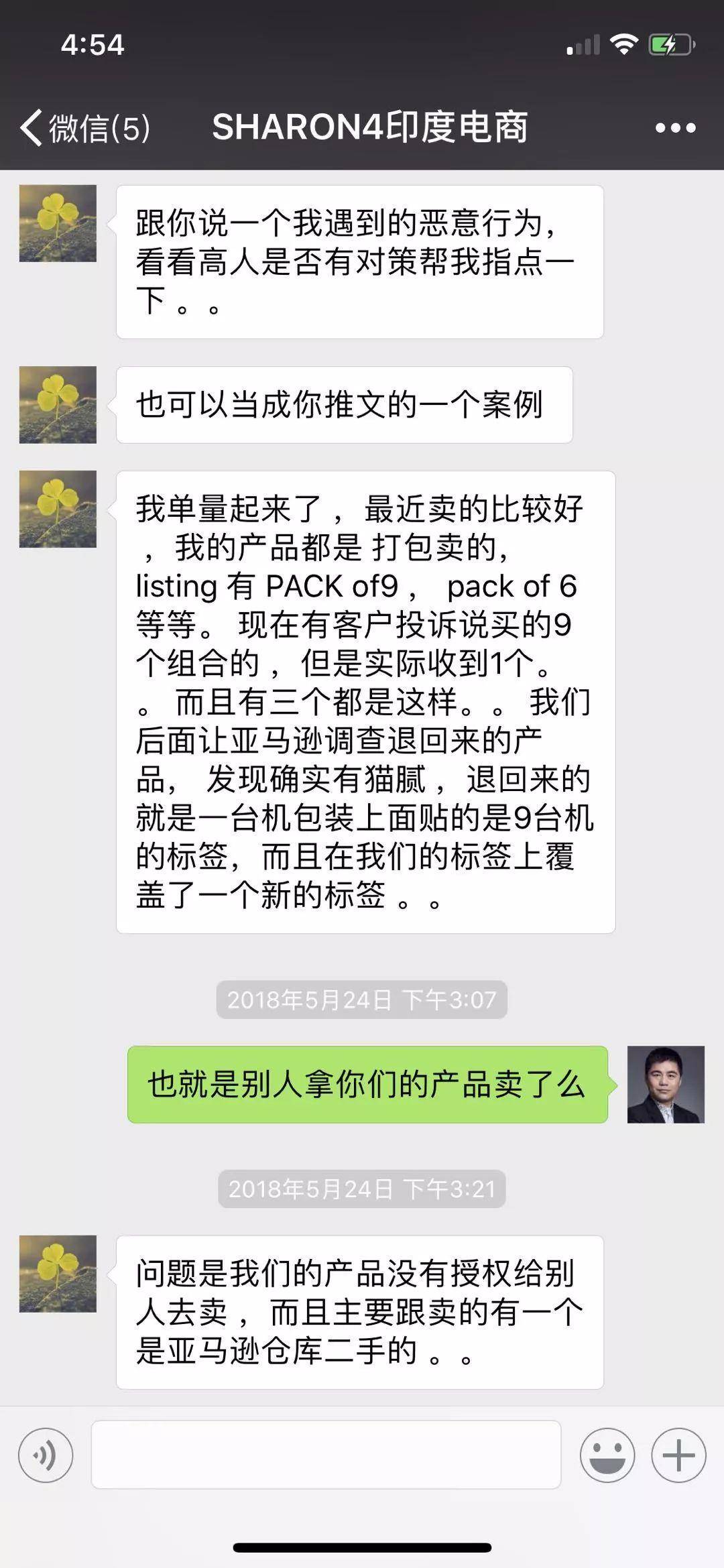Focus the message text field
724x1568 pixels.
[x=326, y=1455]
